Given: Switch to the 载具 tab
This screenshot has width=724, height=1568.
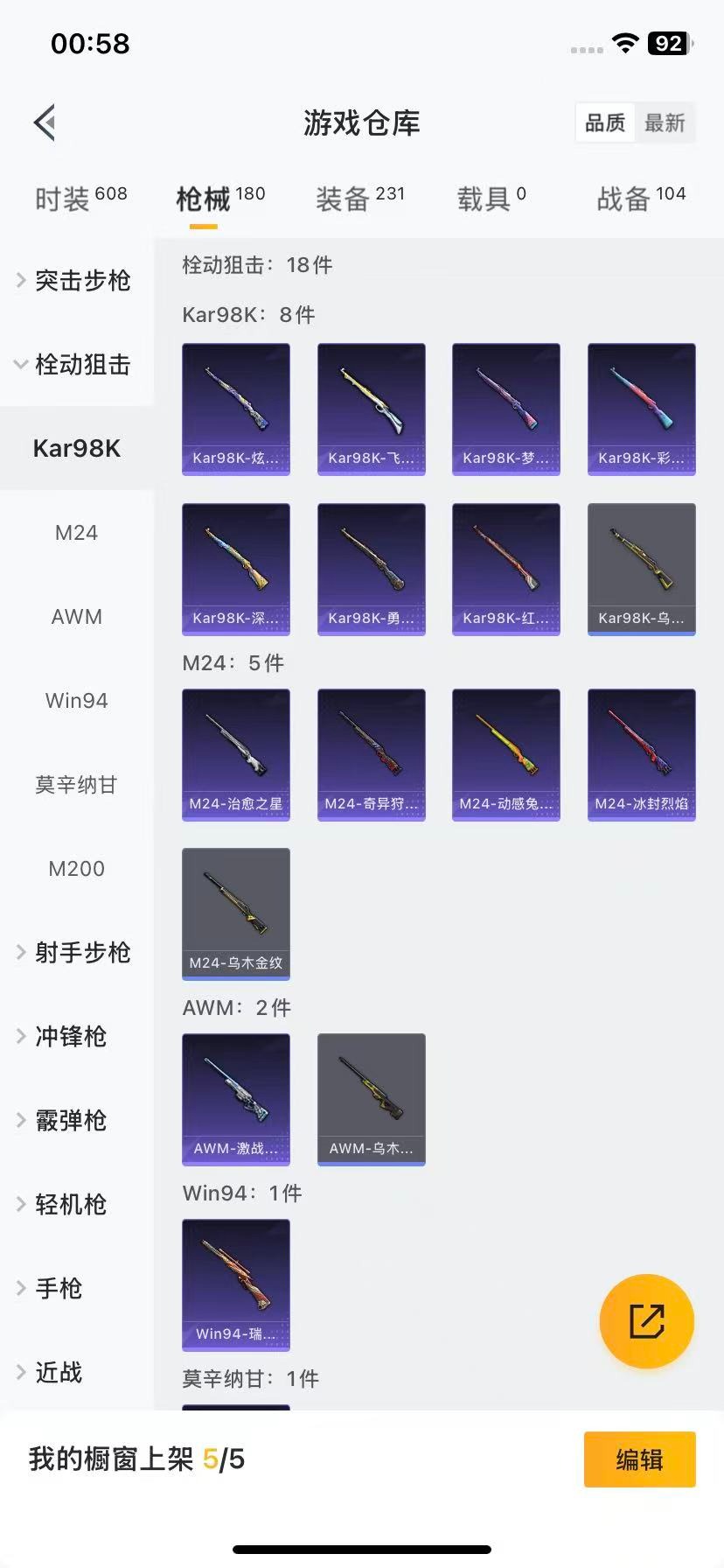Looking at the screenshot, I should coord(491,199).
